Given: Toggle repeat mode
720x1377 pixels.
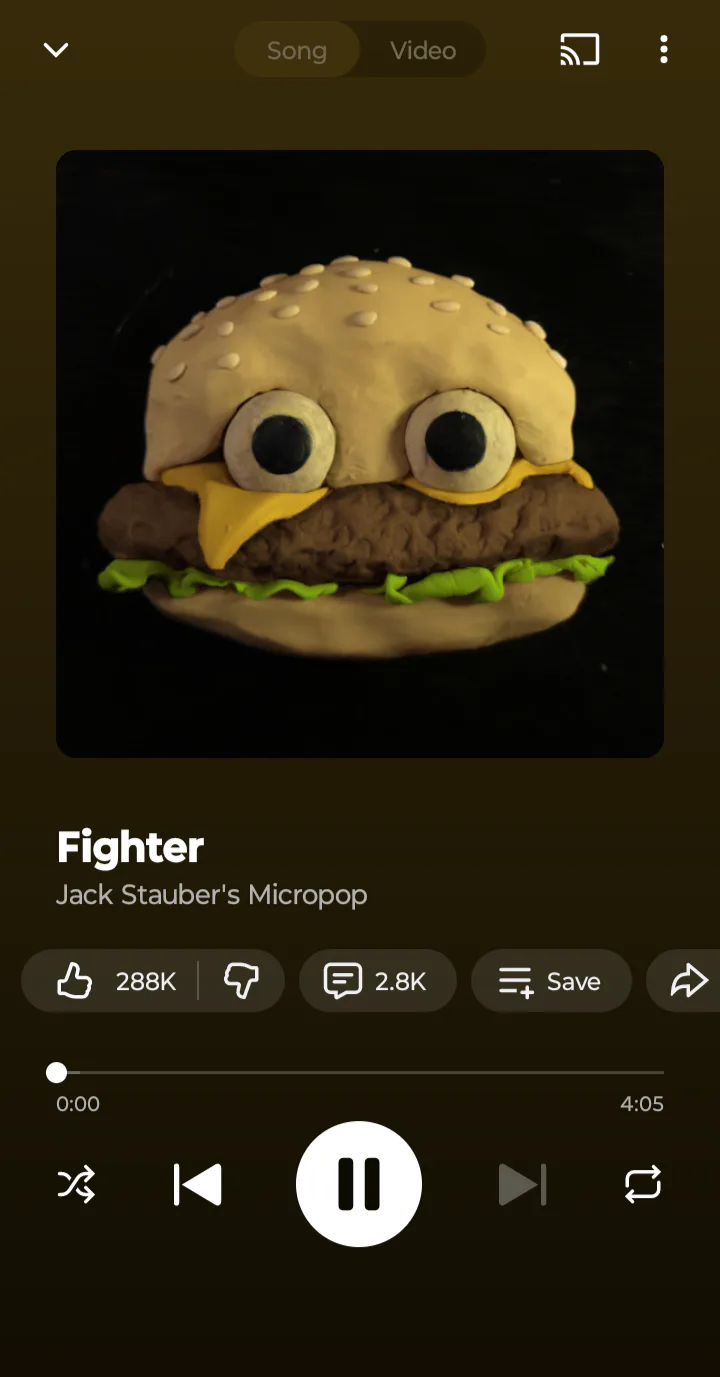Looking at the screenshot, I should coord(642,1184).
